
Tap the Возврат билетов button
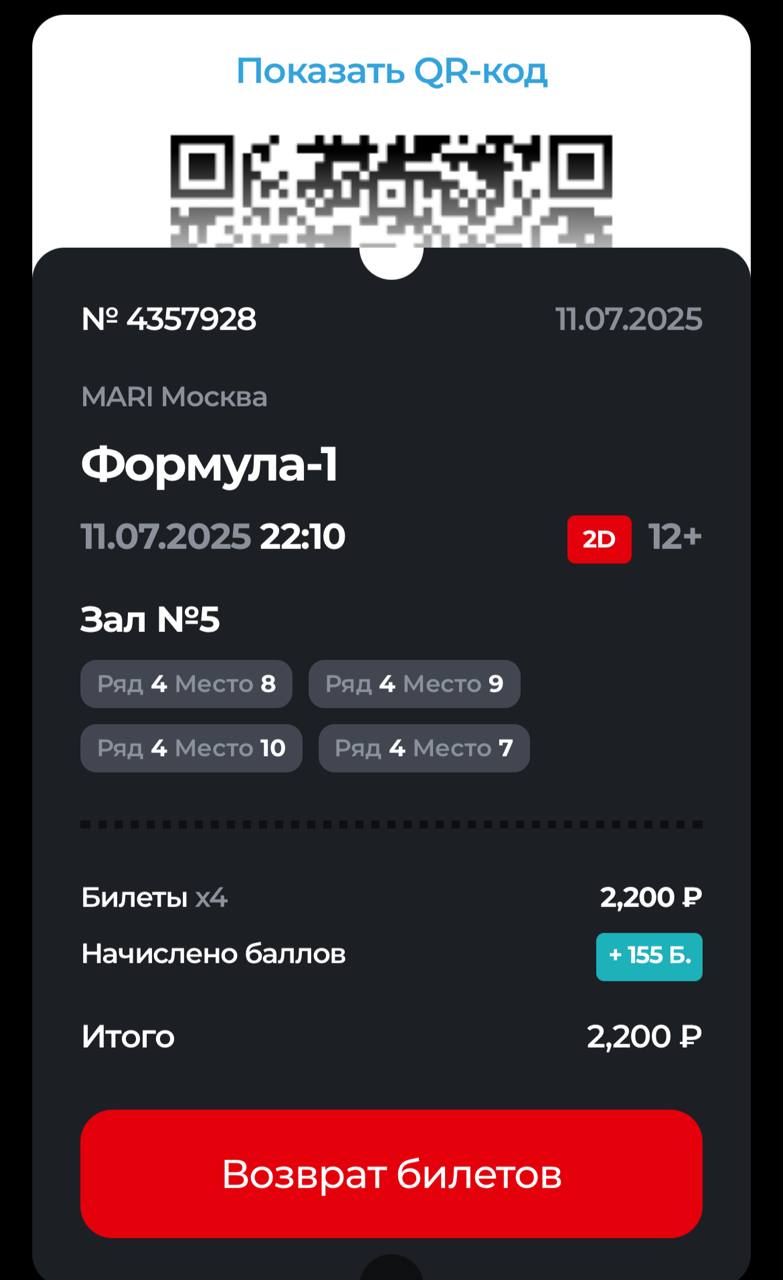(x=391, y=1173)
